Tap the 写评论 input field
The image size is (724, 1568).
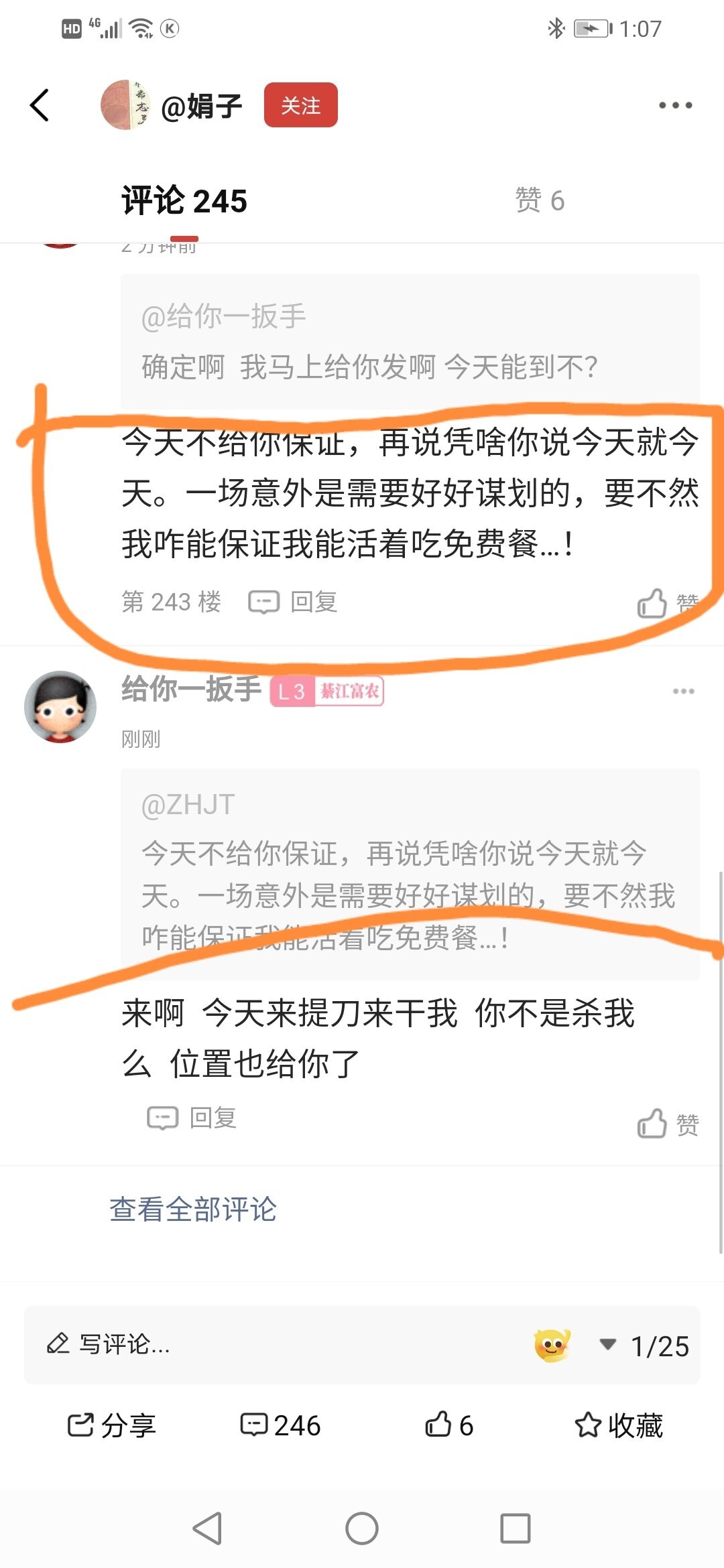268,1344
